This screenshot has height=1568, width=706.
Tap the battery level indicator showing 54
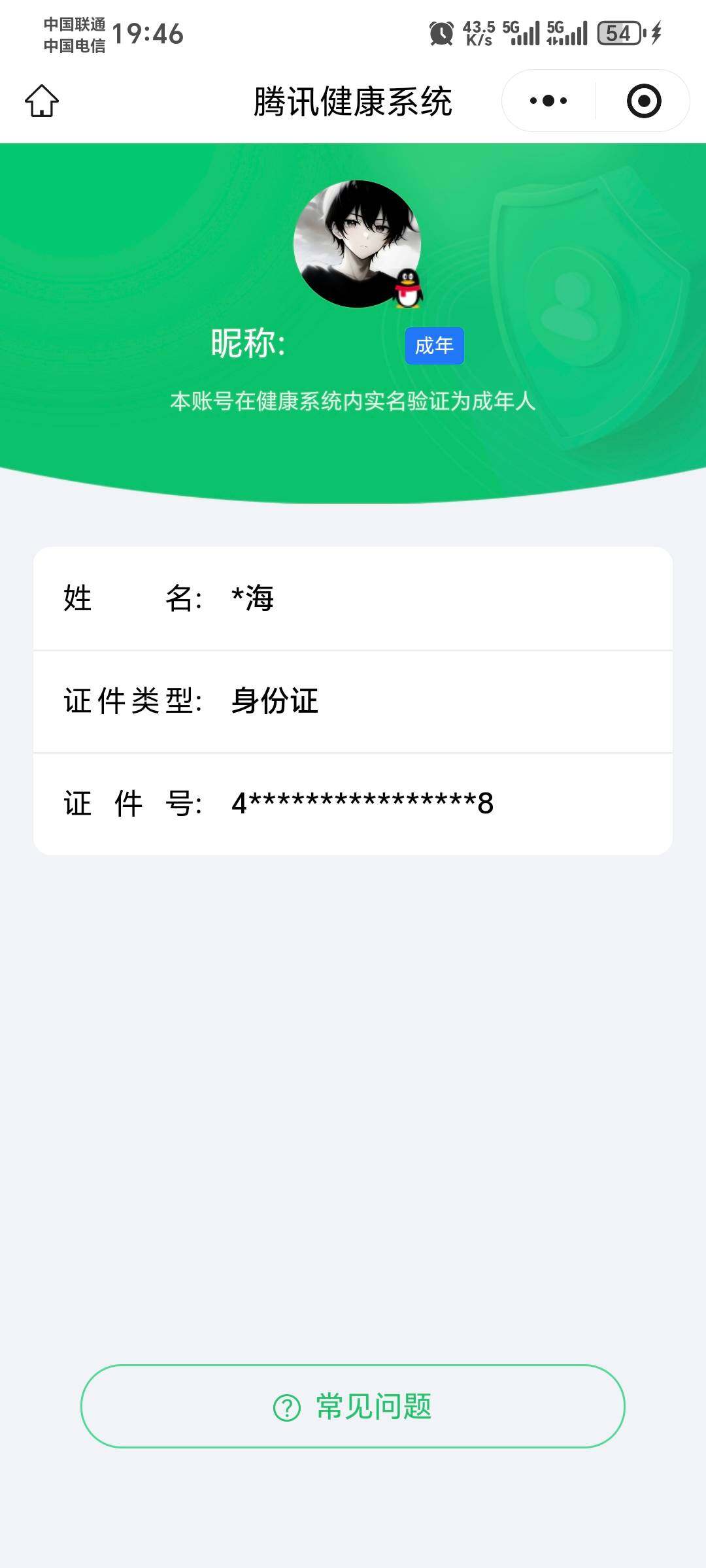[x=620, y=33]
